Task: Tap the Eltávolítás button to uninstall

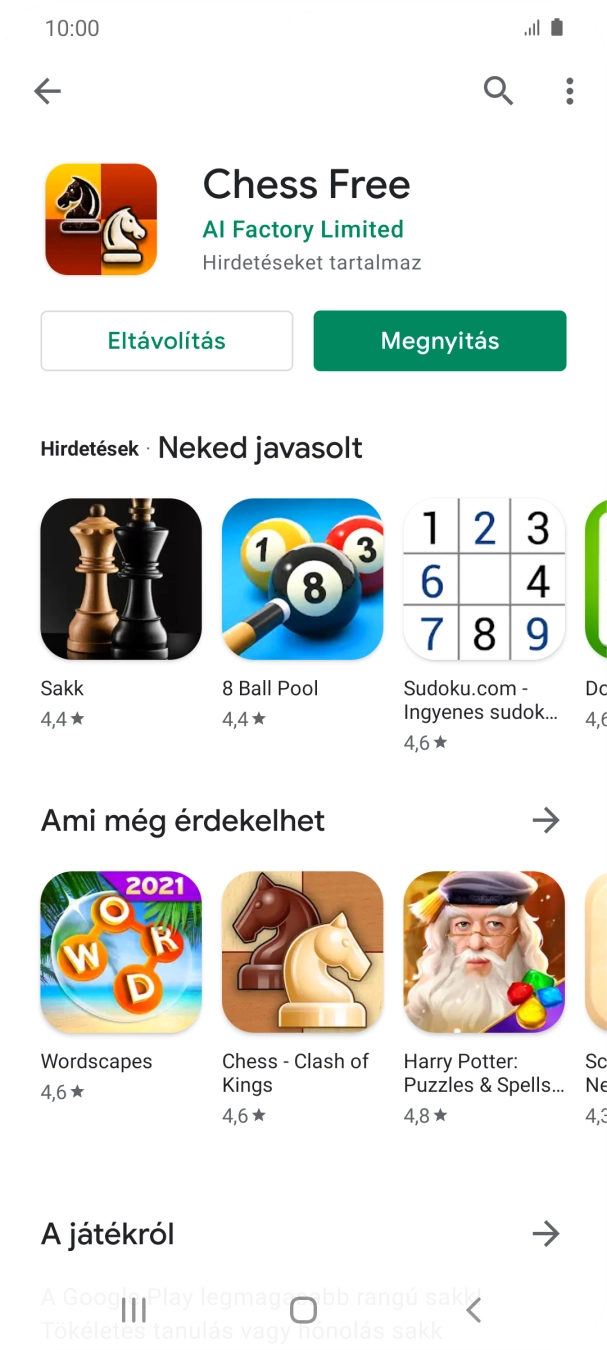Action: click(167, 341)
